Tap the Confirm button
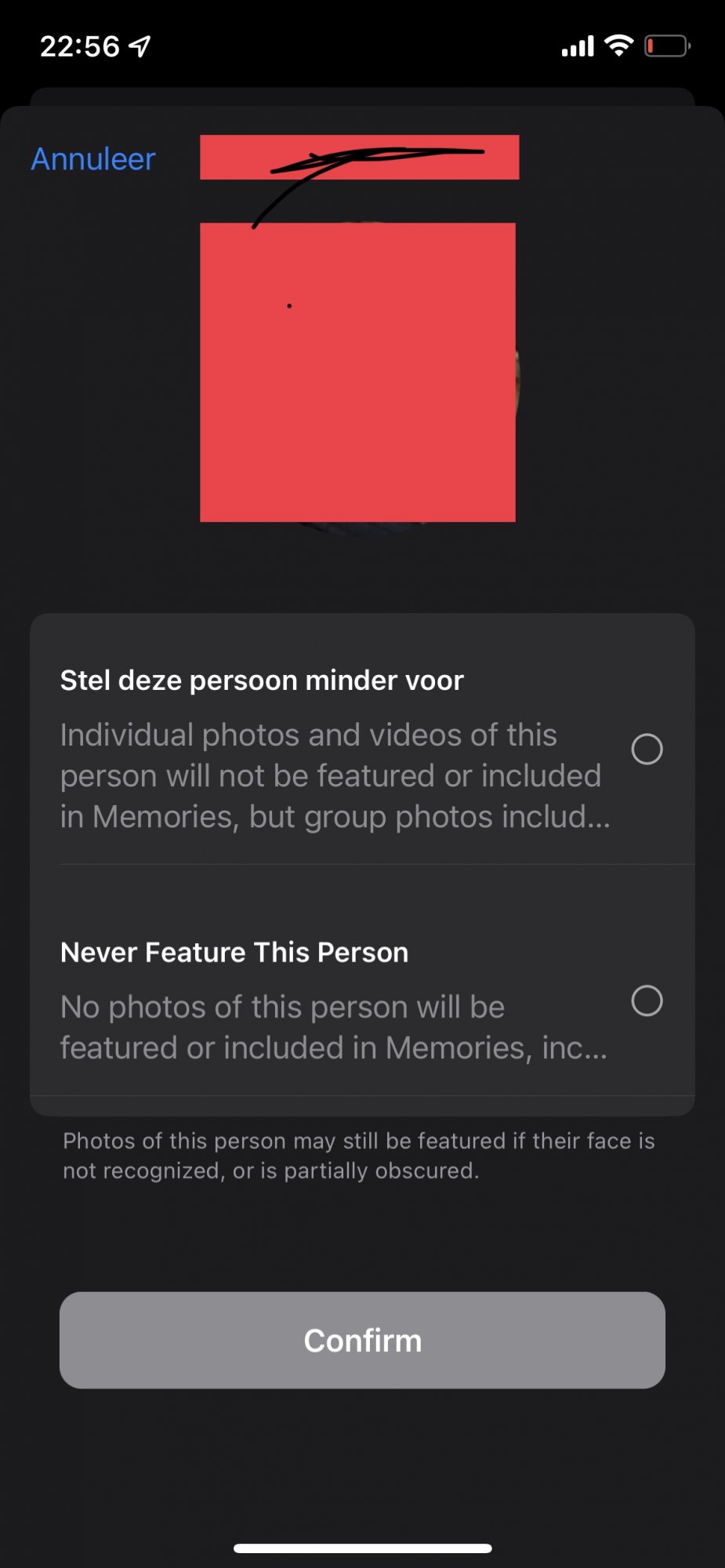 pos(362,1340)
